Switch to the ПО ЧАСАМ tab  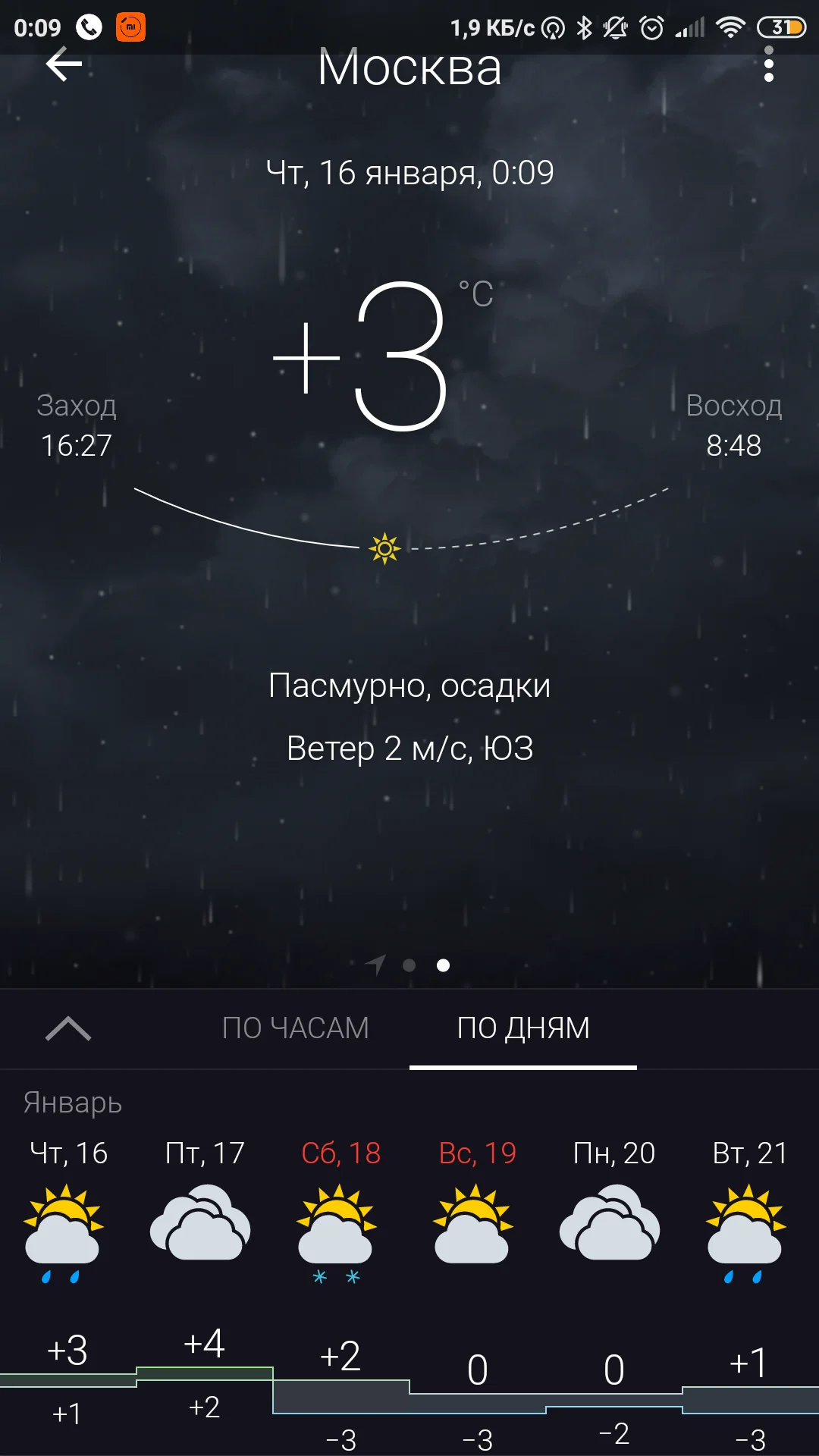(x=296, y=1029)
